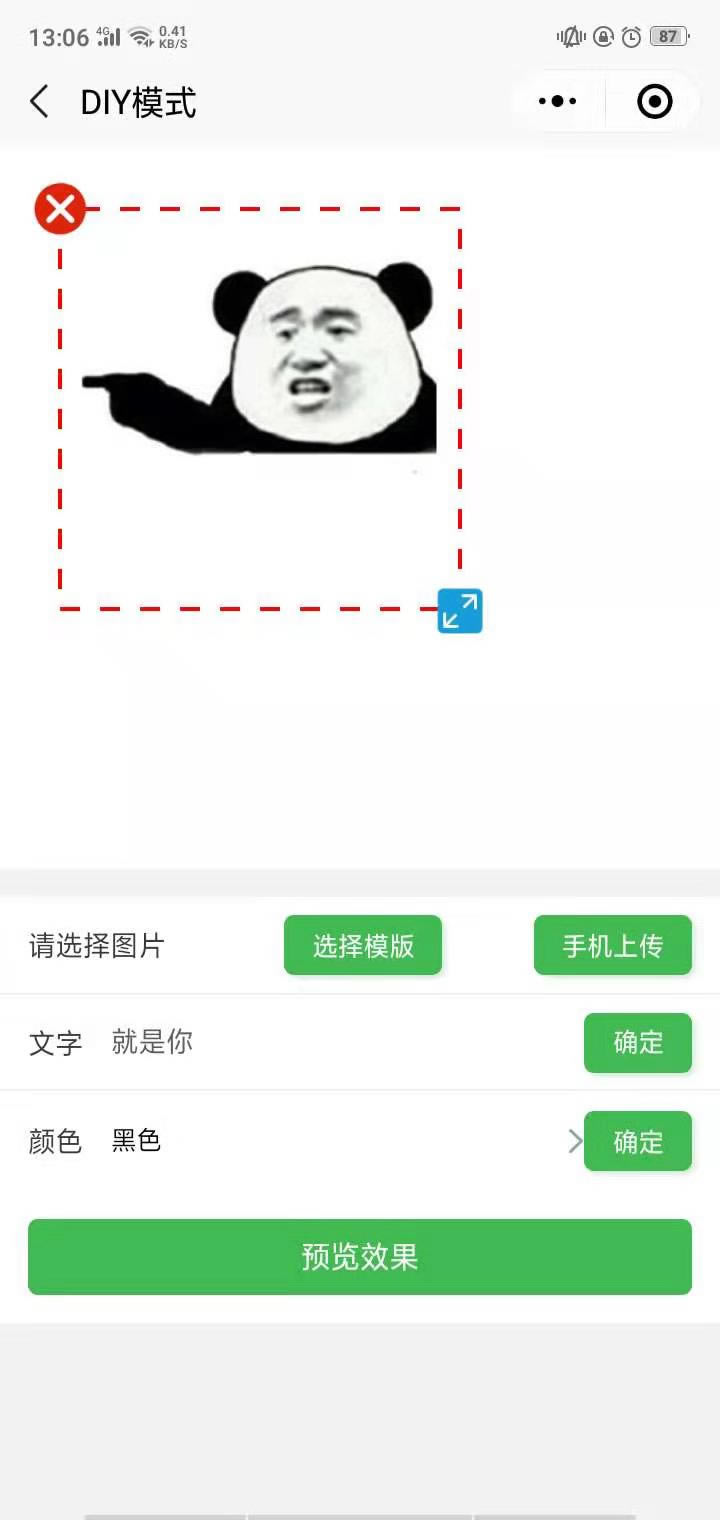Viewport: 720px width, 1520px height.
Task: Remove the panda image with red X
Action: pyautogui.click(x=60, y=209)
